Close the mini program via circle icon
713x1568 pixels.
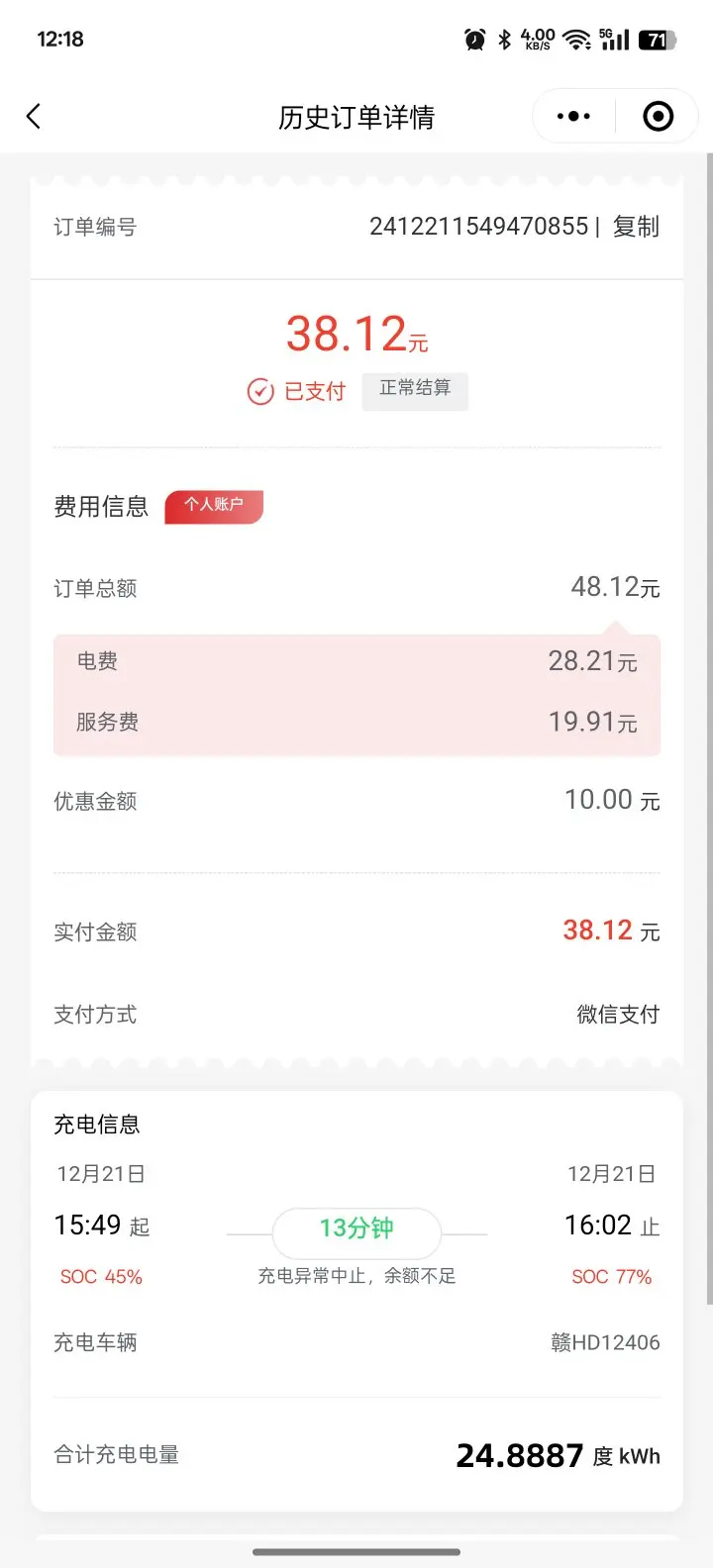pyautogui.click(x=658, y=117)
